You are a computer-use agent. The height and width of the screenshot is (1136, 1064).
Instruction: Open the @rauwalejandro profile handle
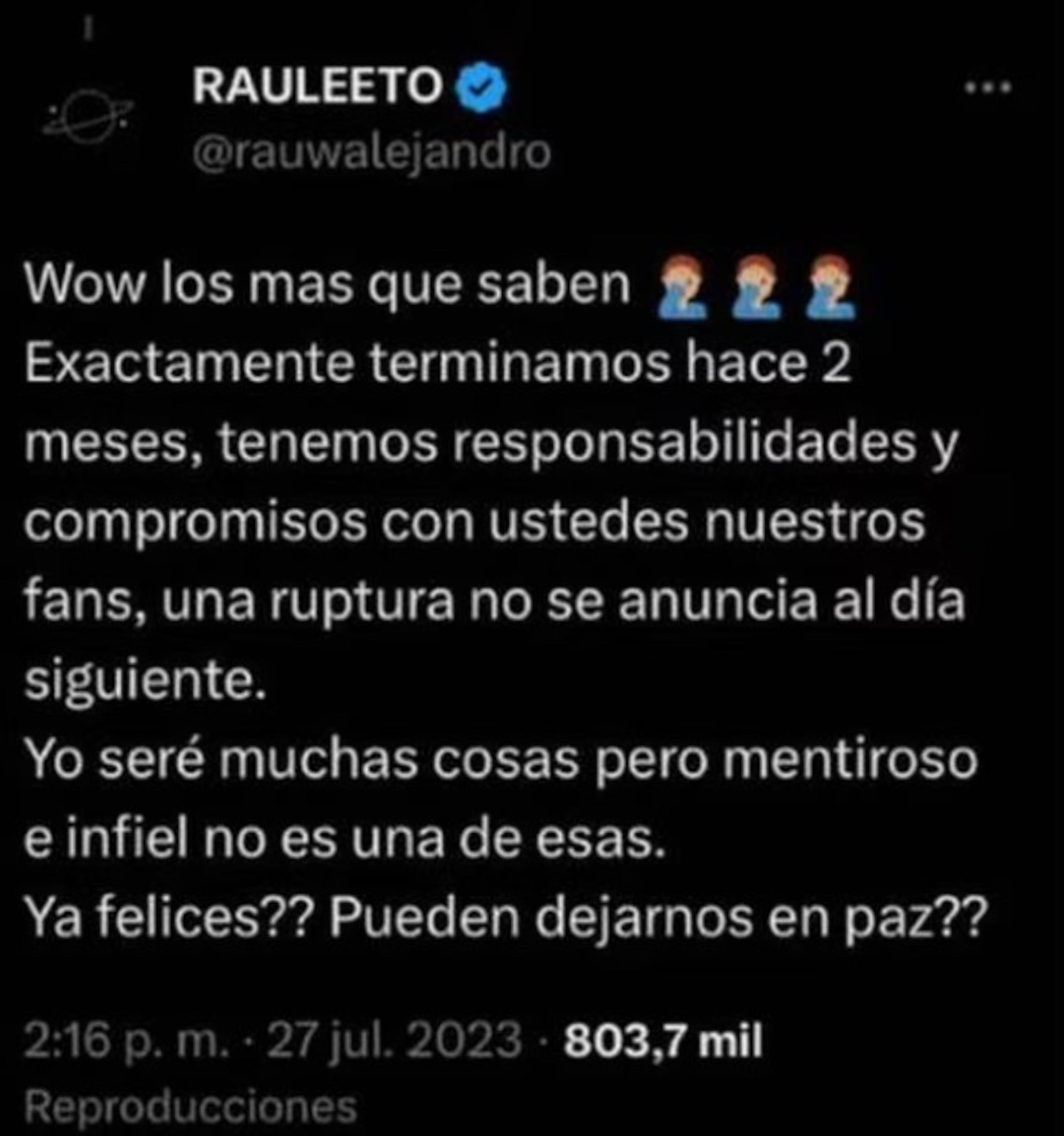[371, 154]
